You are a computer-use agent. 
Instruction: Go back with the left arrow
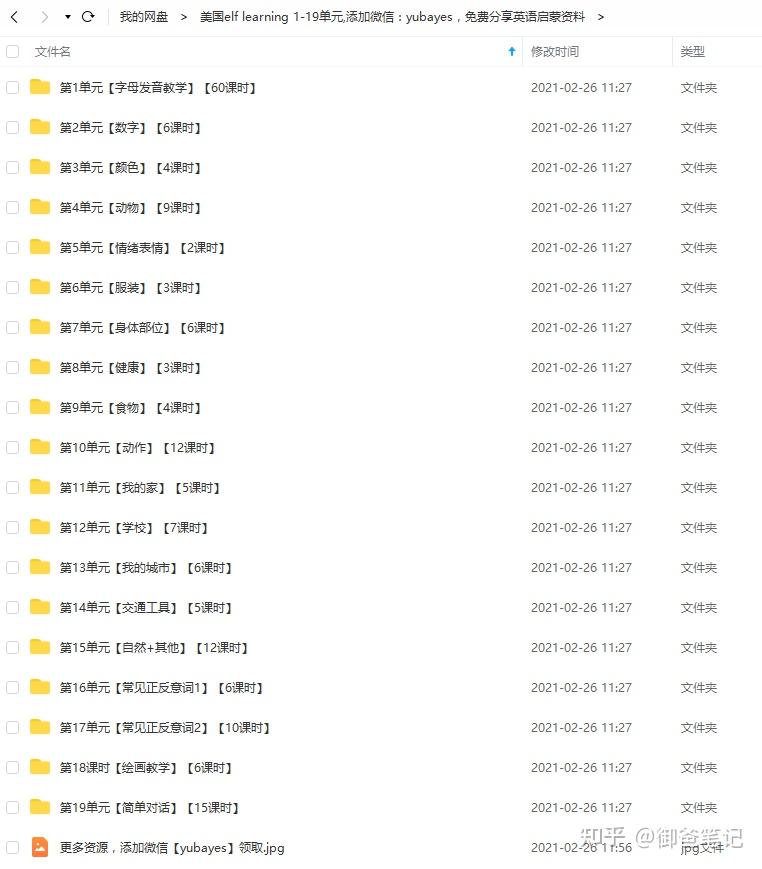[x=14, y=17]
